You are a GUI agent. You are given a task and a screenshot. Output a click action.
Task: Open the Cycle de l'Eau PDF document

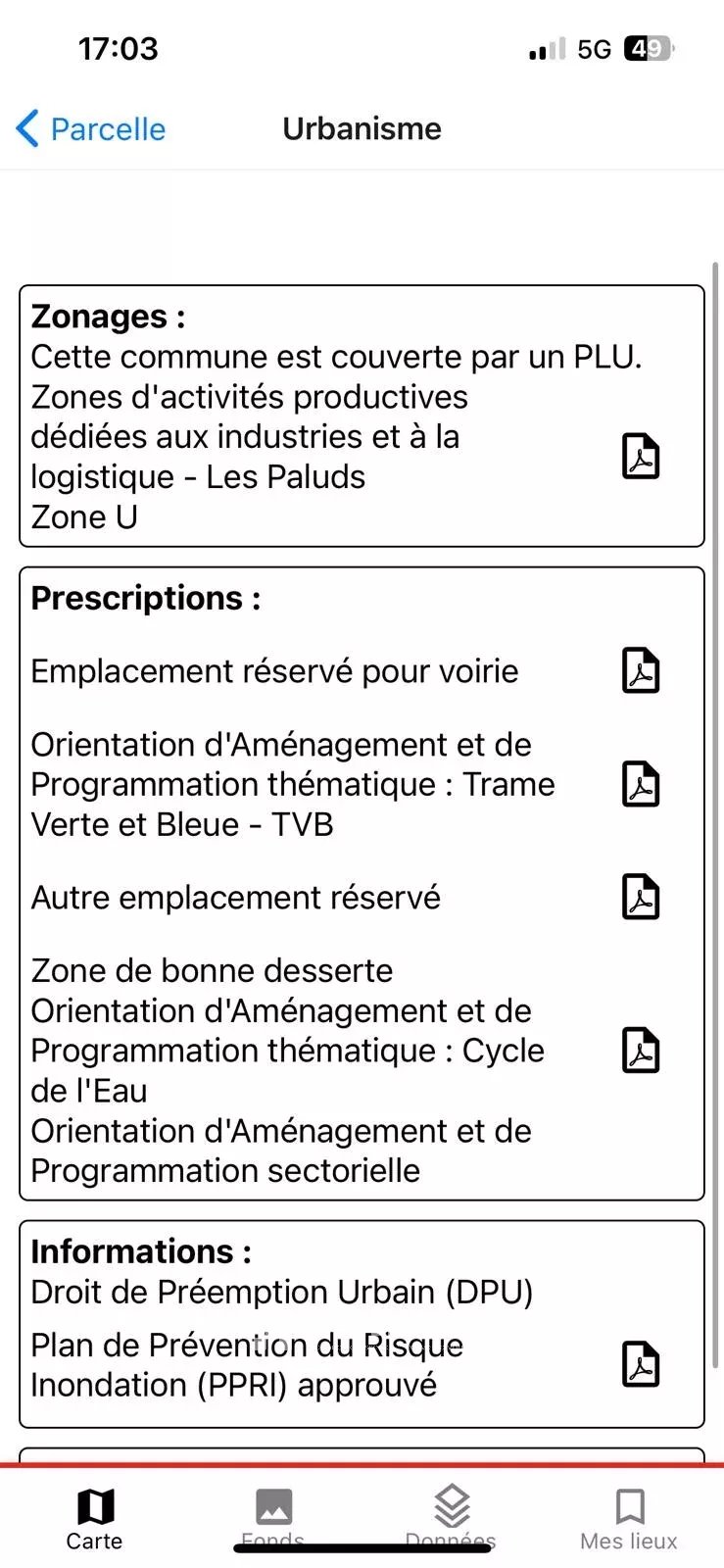coord(641,1051)
